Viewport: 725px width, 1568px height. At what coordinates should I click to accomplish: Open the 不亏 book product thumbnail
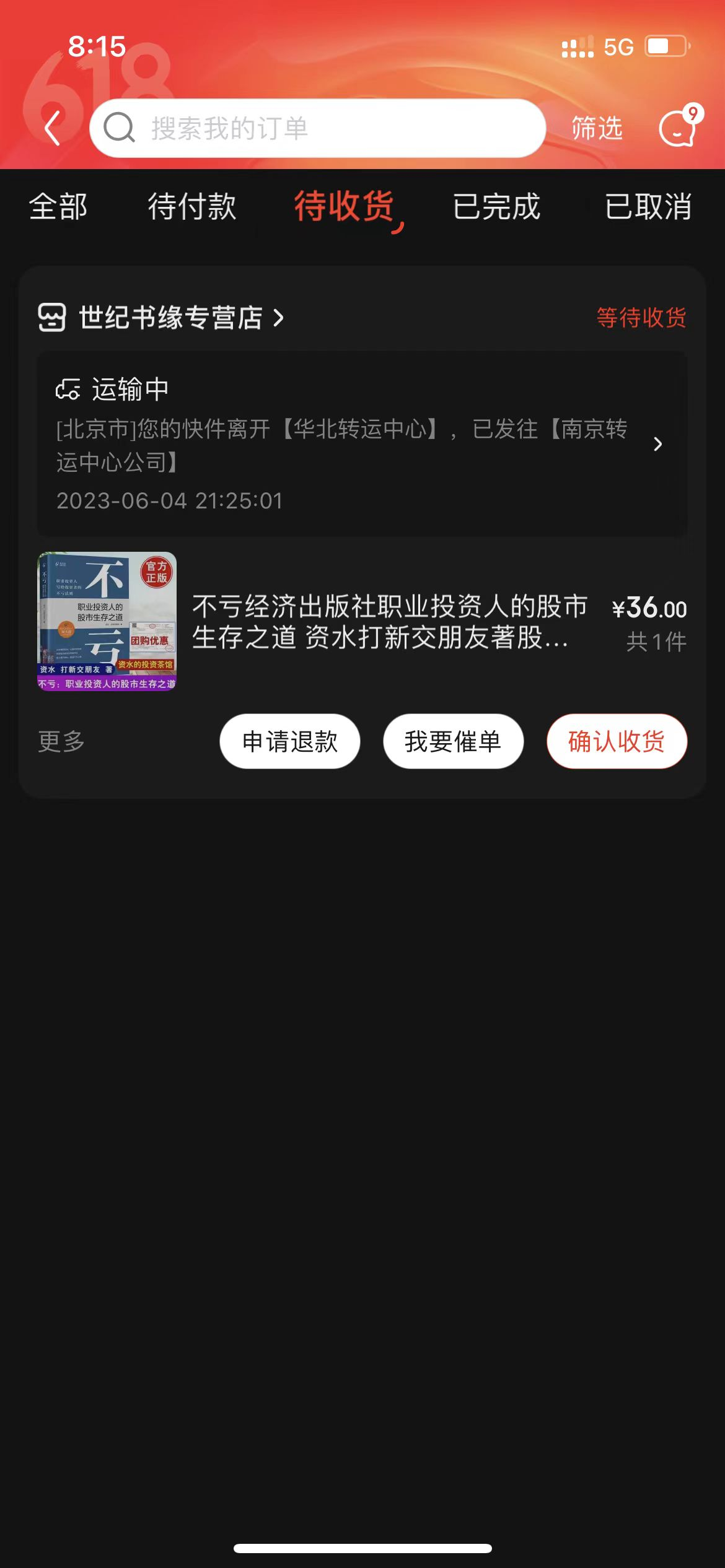pyautogui.click(x=107, y=621)
